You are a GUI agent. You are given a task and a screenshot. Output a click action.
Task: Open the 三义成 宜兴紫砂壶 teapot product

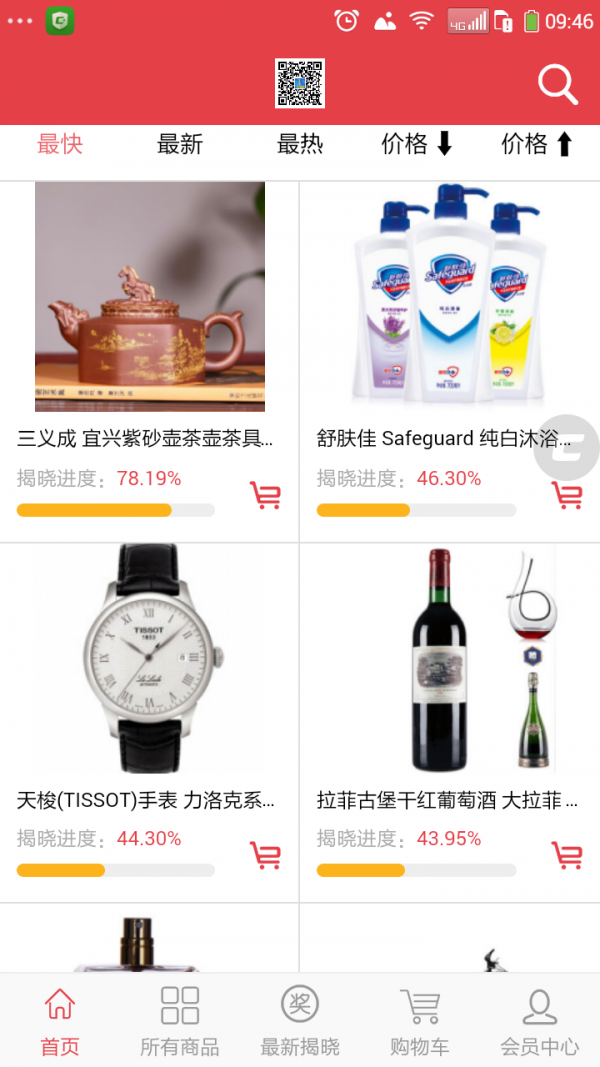point(150,298)
